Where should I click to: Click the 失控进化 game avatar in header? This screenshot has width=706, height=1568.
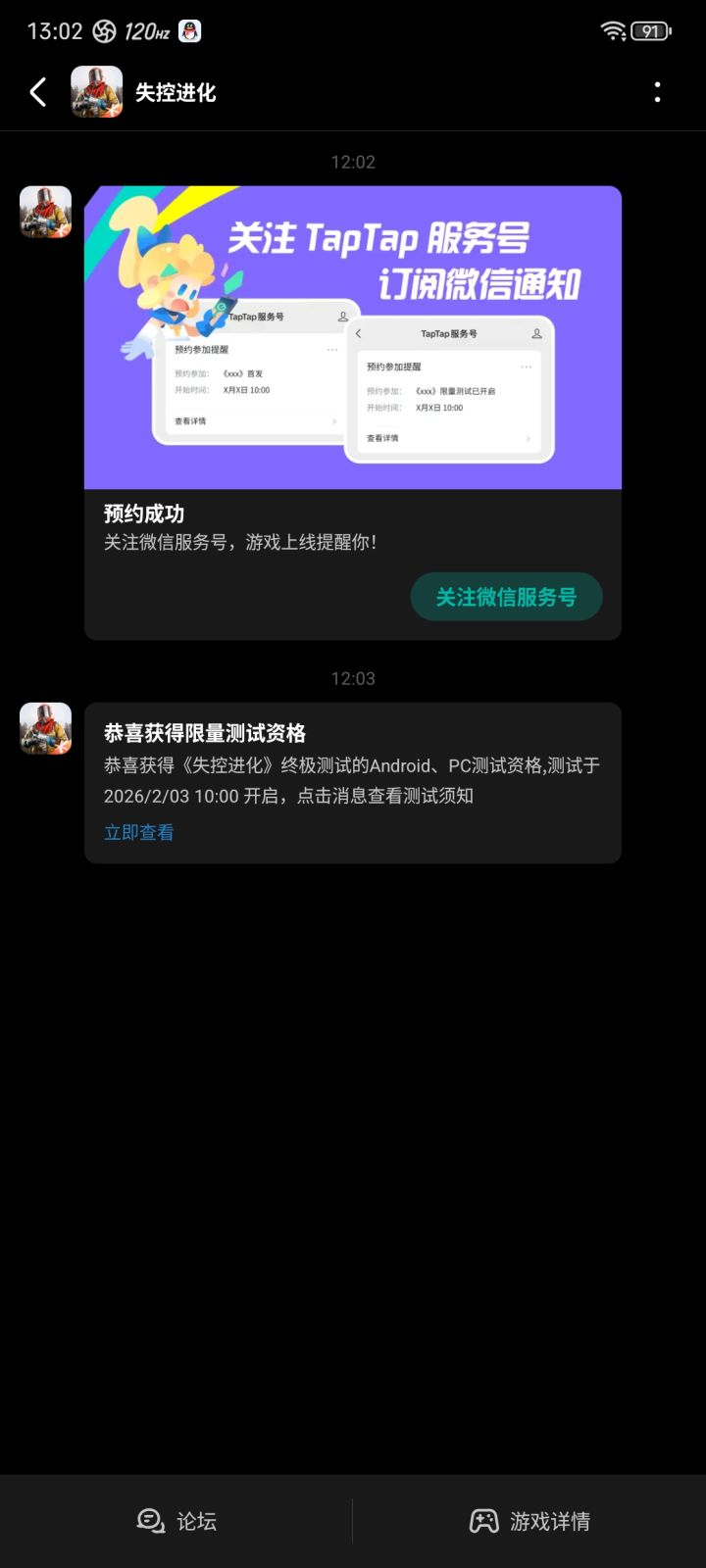[96, 91]
